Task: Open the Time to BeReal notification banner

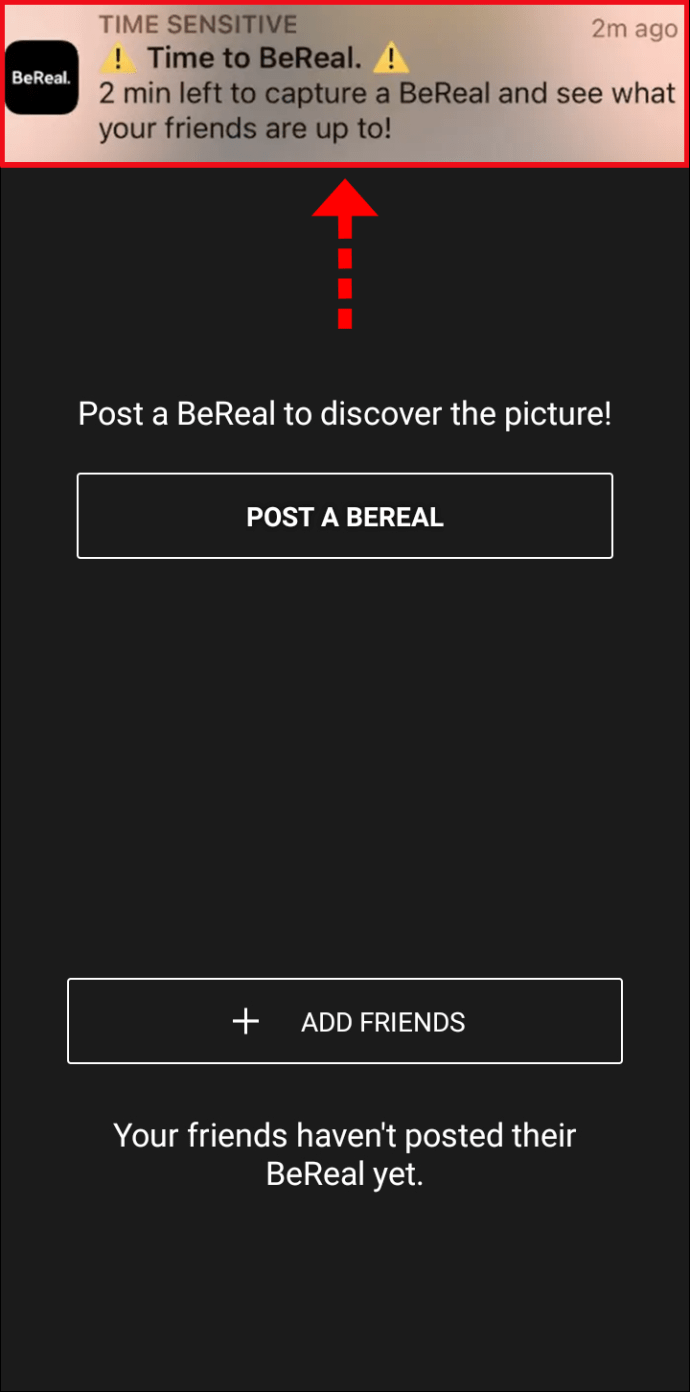Action: 345,82
